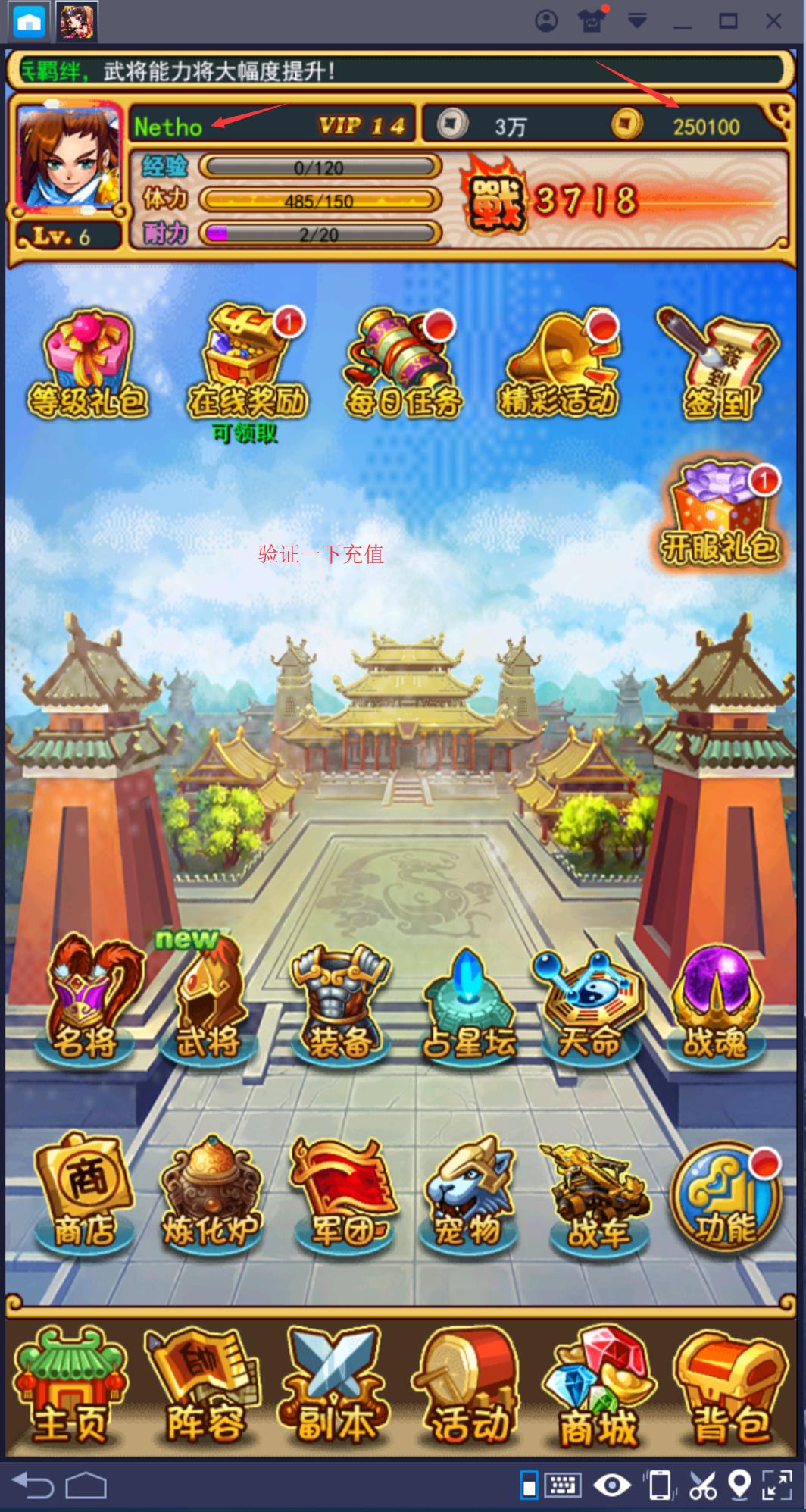
Task: Open 每日任务 daily tasks
Action: pos(403,364)
